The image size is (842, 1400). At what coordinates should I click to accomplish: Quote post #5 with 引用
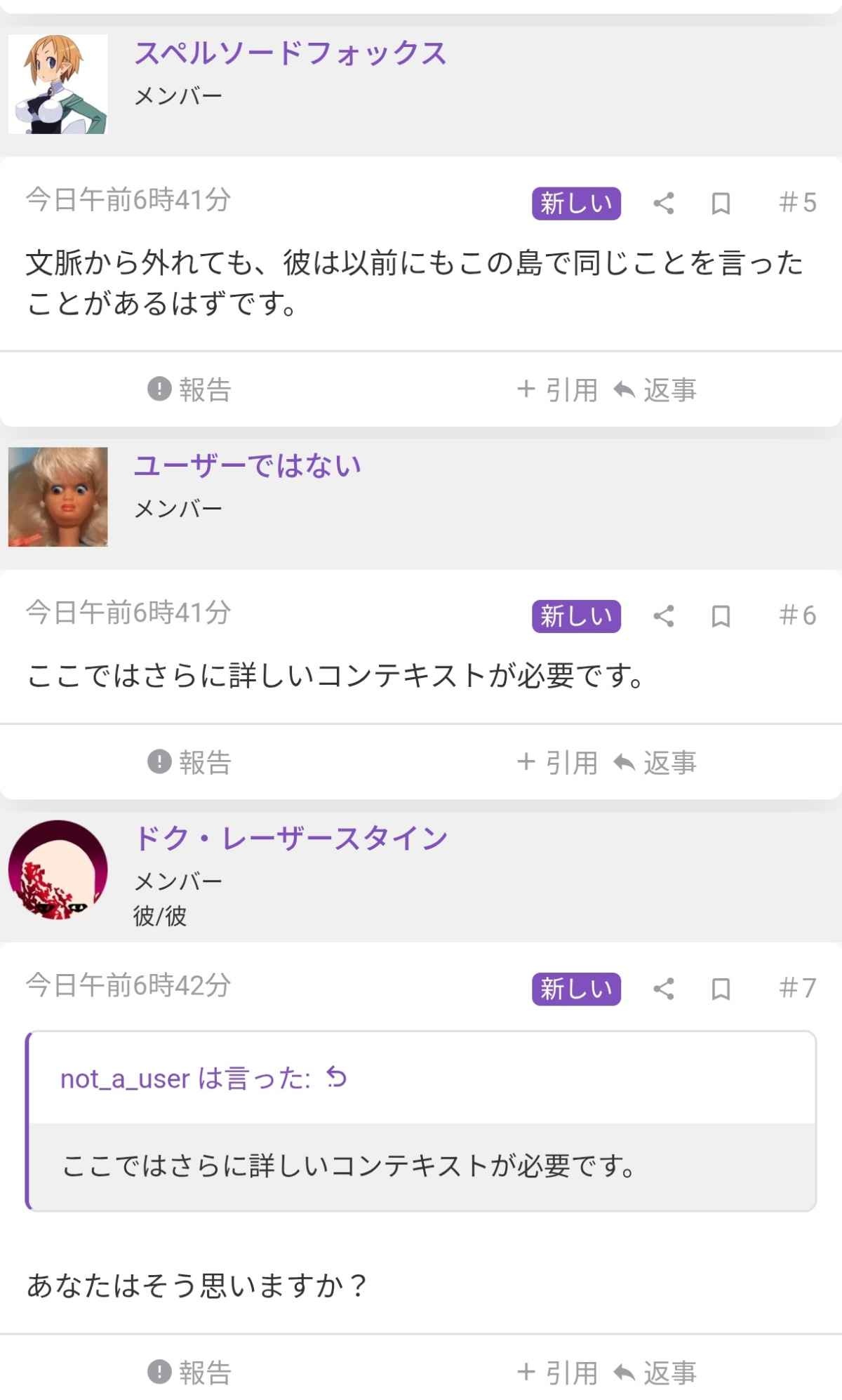557,389
